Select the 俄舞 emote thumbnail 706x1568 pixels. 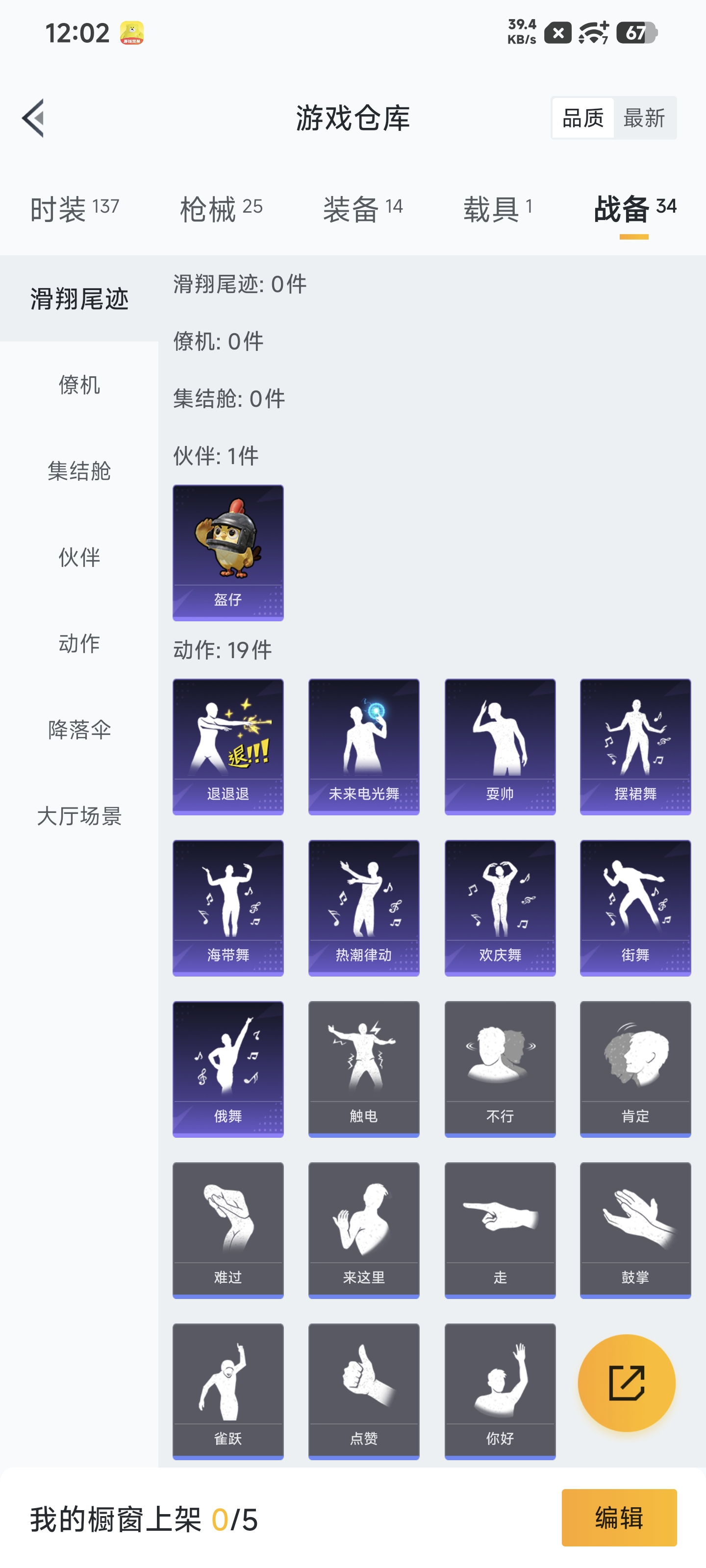point(228,1068)
